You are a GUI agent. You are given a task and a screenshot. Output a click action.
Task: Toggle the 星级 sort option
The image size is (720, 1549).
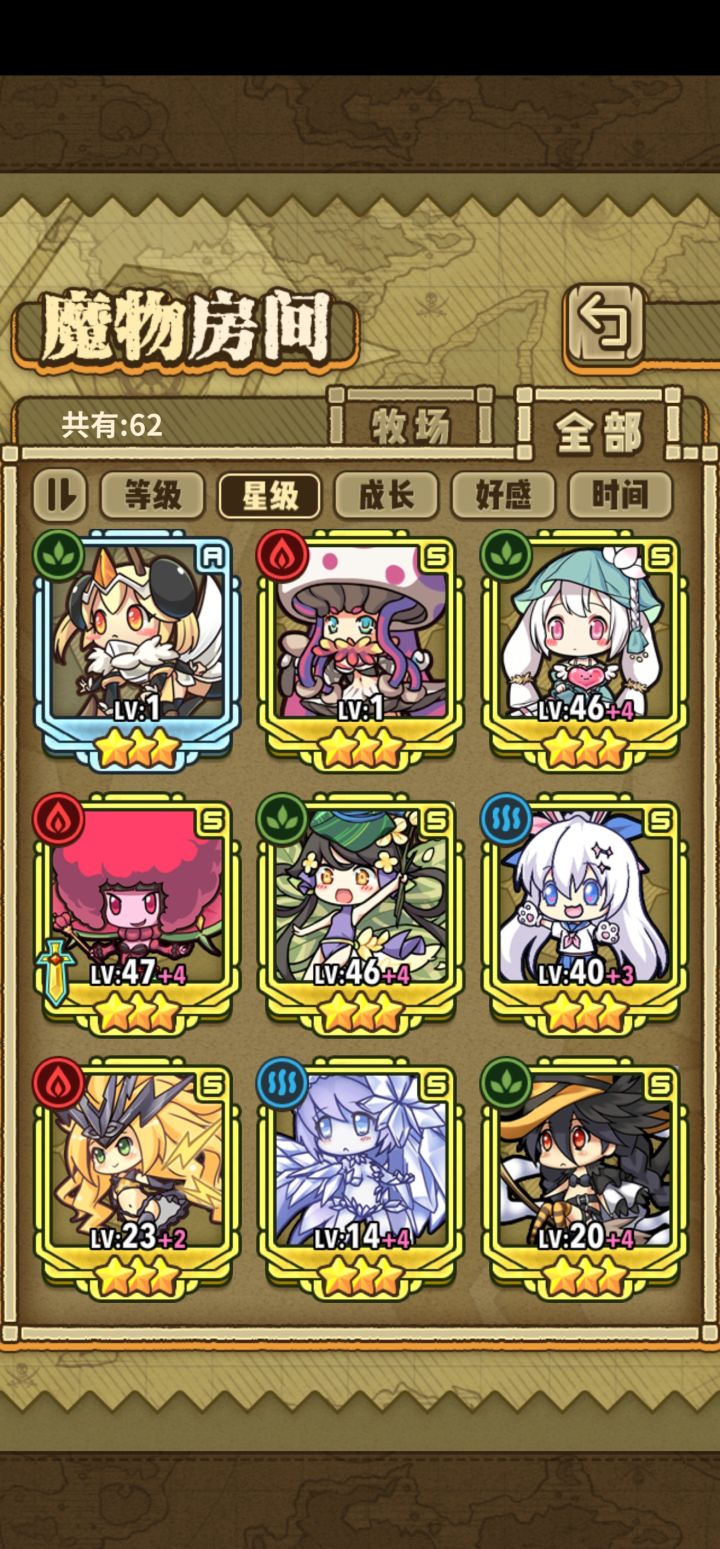click(269, 493)
